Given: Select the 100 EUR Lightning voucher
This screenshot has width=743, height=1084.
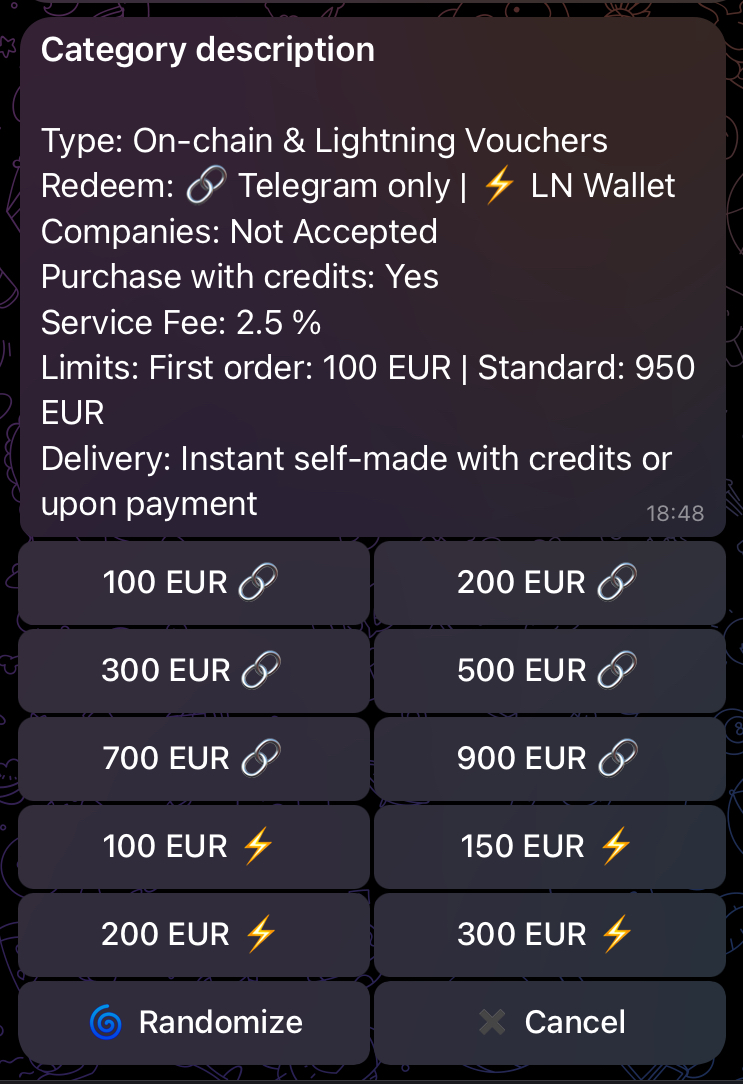Looking at the screenshot, I should [193, 846].
